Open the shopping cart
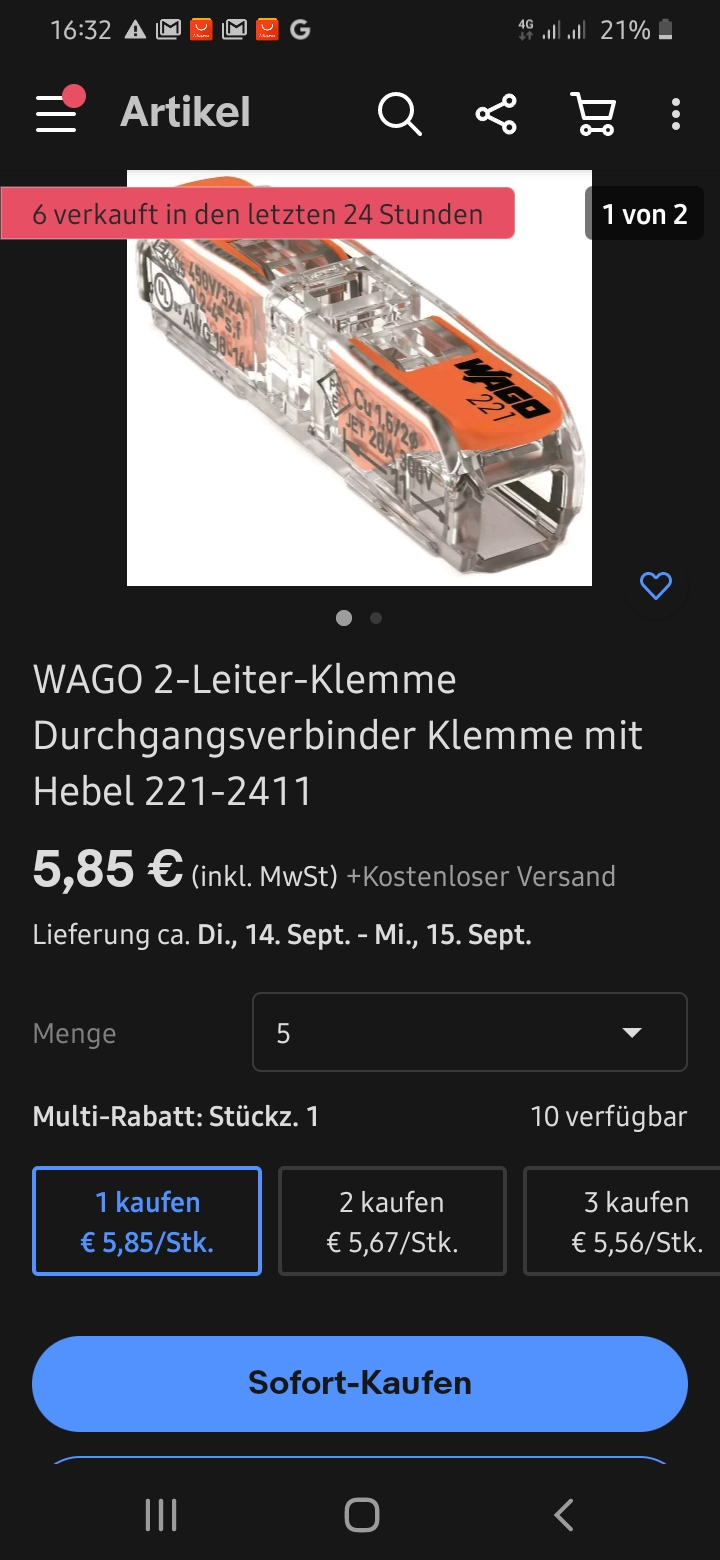Image resolution: width=720 pixels, height=1560 pixels. point(592,114)
